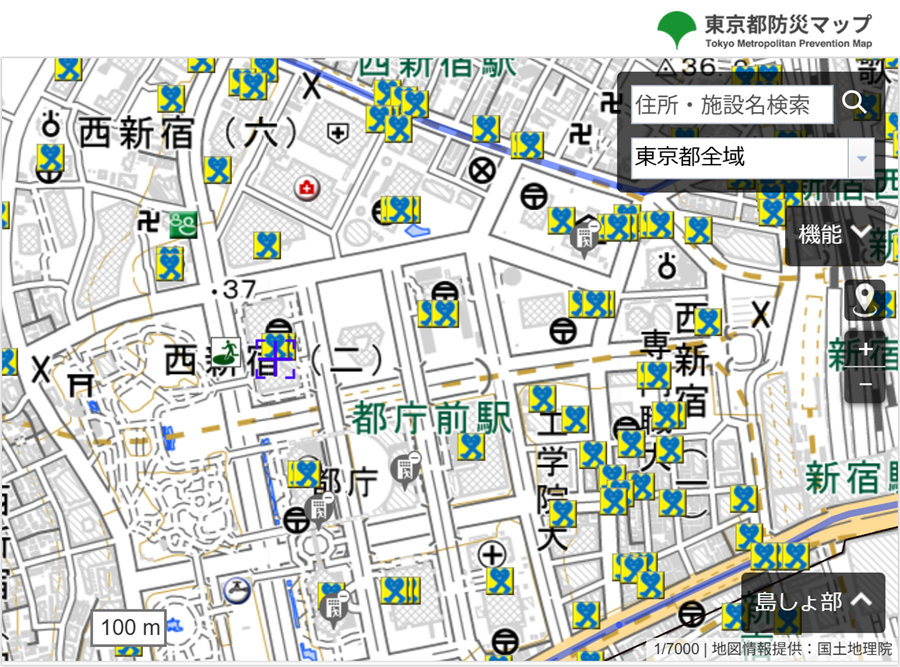Viewport: 900px width, 667px height.
Task: Expand the 島しょ部 panel
Action: tap(813, 601)
